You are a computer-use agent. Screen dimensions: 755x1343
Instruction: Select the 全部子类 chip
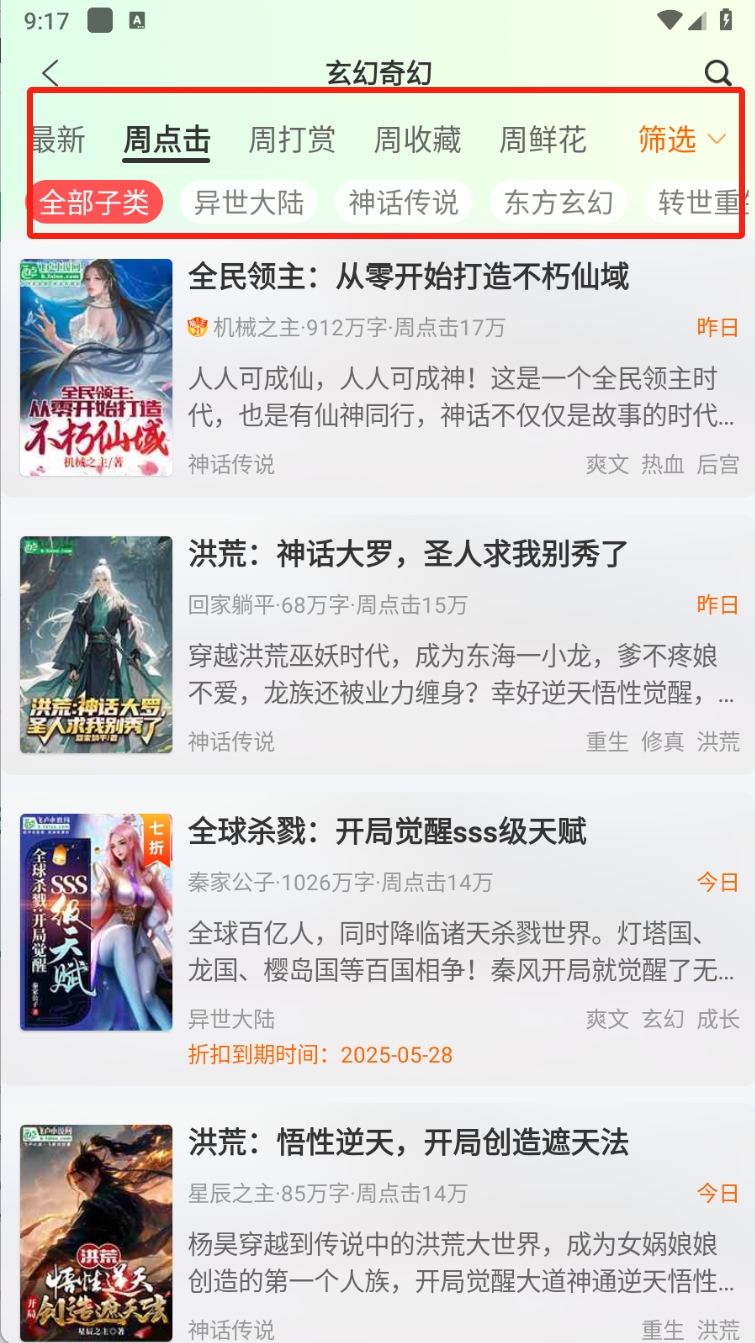pyautogui.click(x=94, y=202)
